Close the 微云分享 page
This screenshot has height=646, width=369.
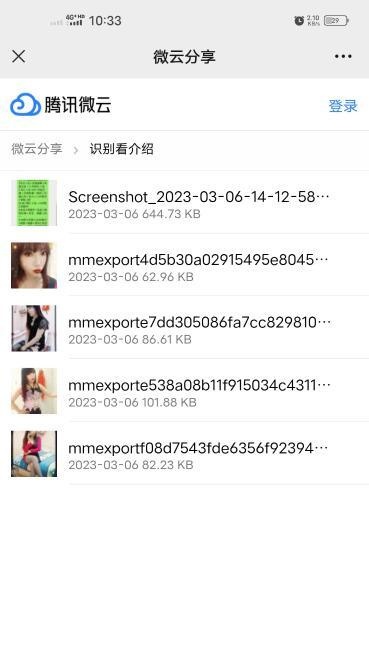pos(19,56)
